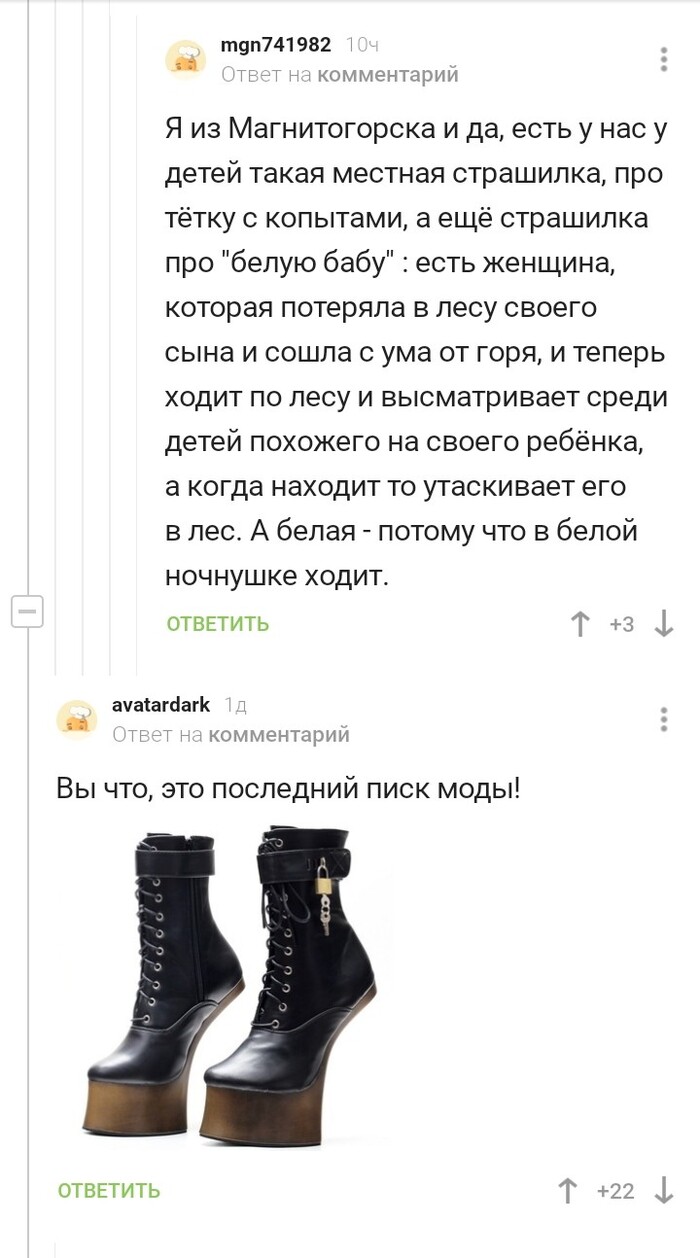Open overflow menu on avatardark's comment

(664, 719)
